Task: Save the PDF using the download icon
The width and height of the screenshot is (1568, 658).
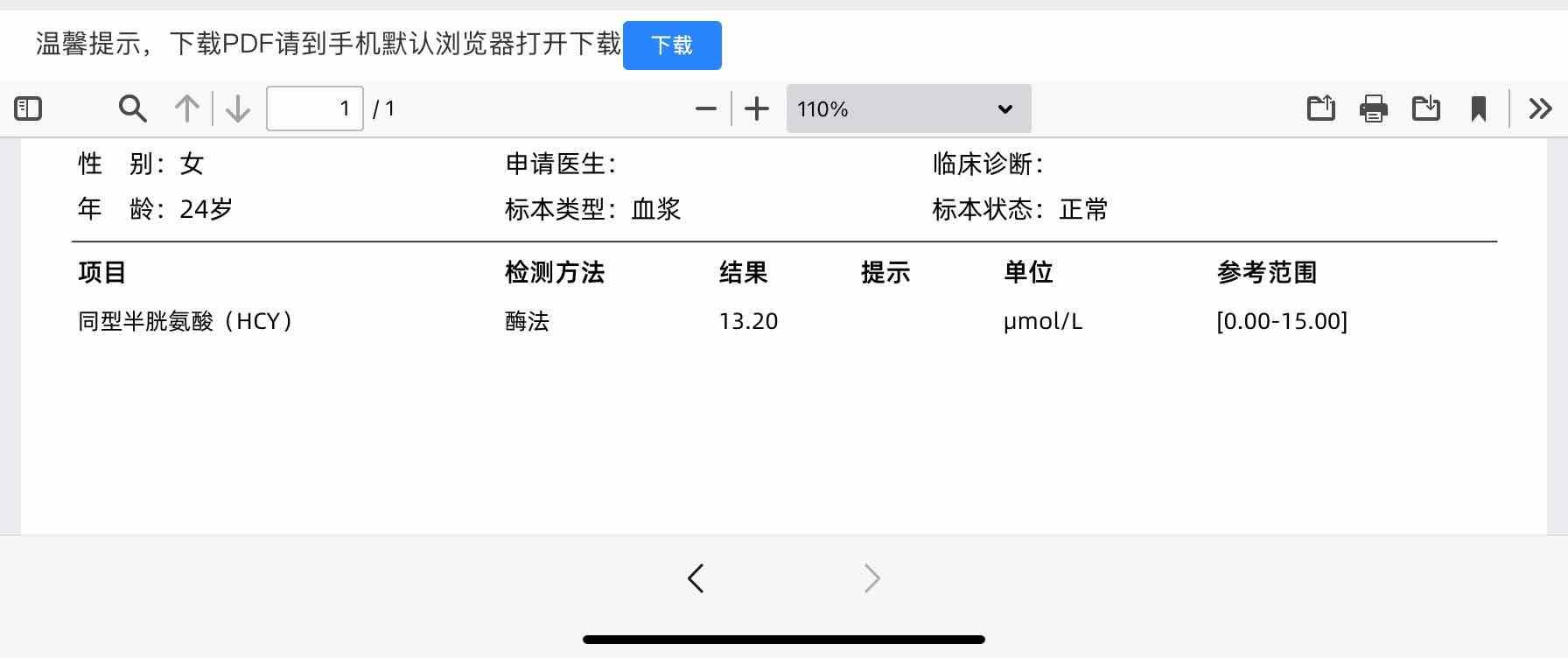Action: (x=1425, y=108)
